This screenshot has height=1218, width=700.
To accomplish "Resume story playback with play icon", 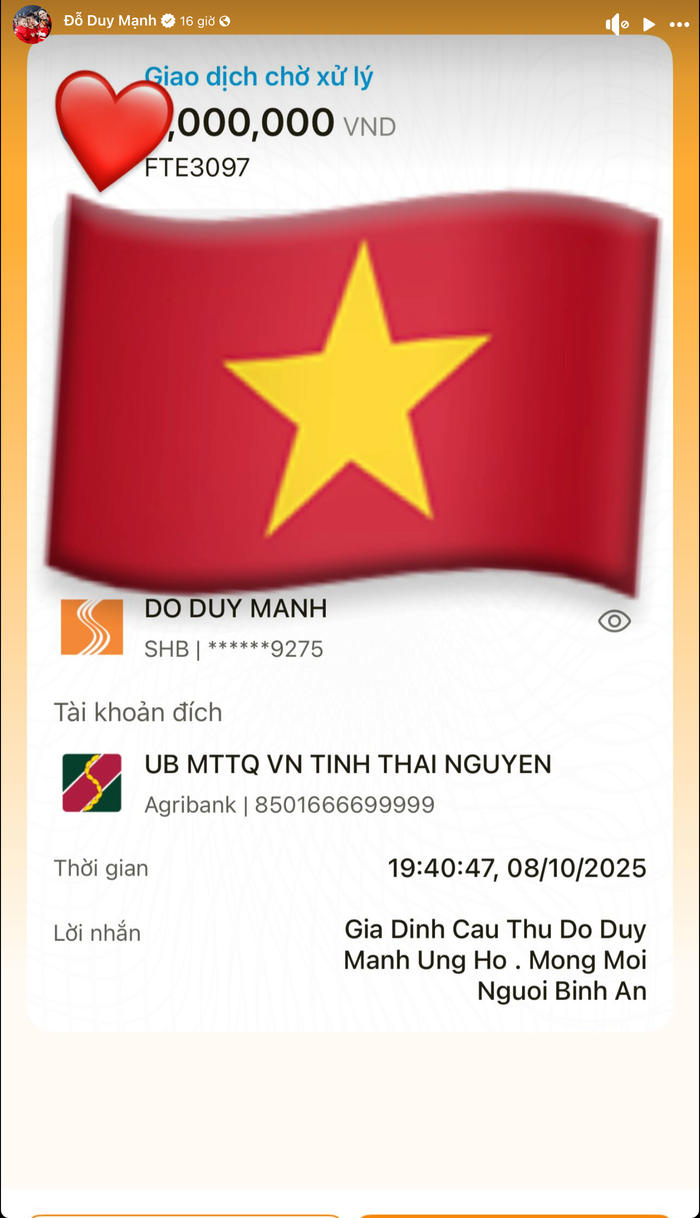I will click(x=649, y=23).
